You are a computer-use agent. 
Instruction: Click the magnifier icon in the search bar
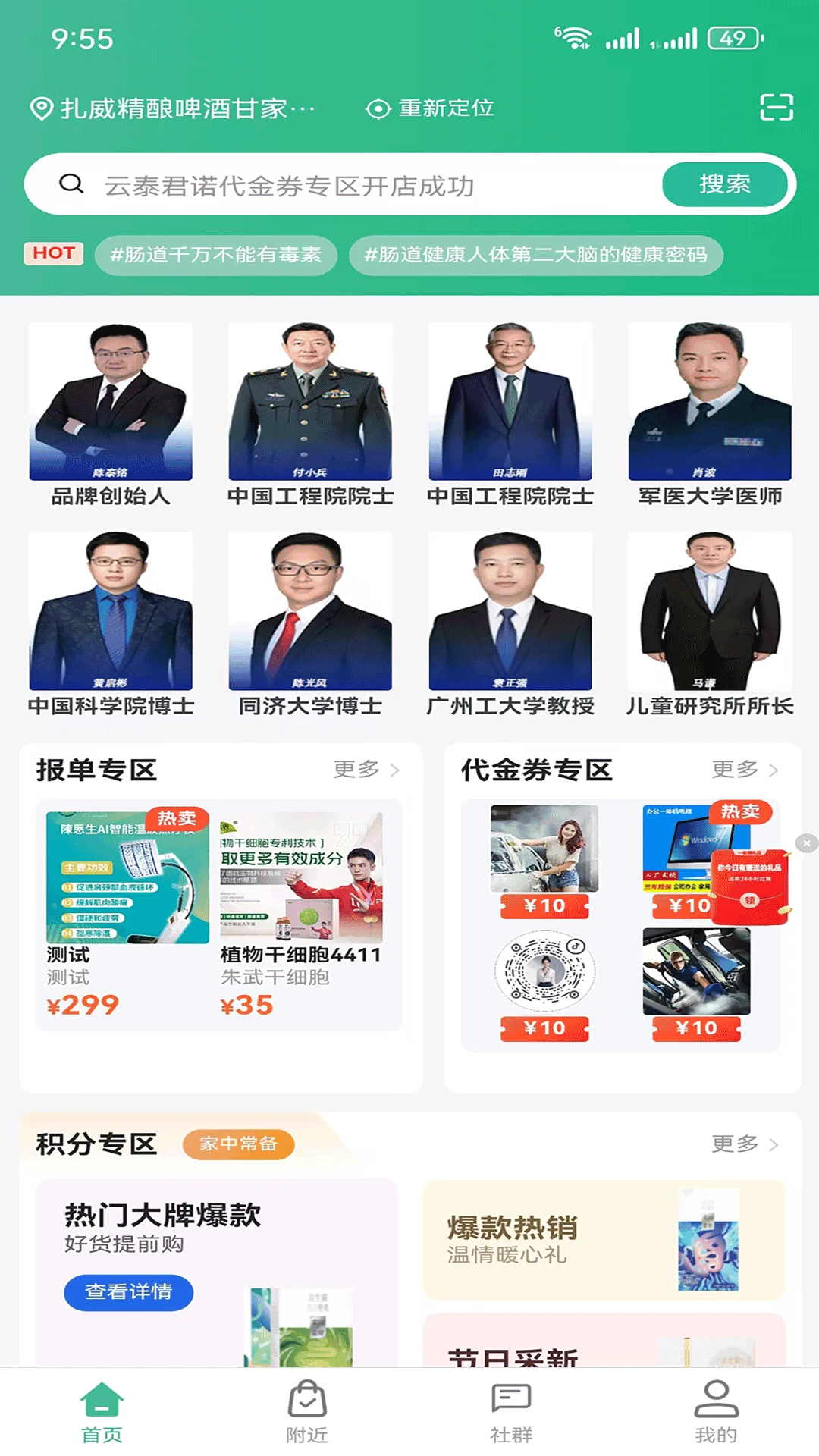72,183
